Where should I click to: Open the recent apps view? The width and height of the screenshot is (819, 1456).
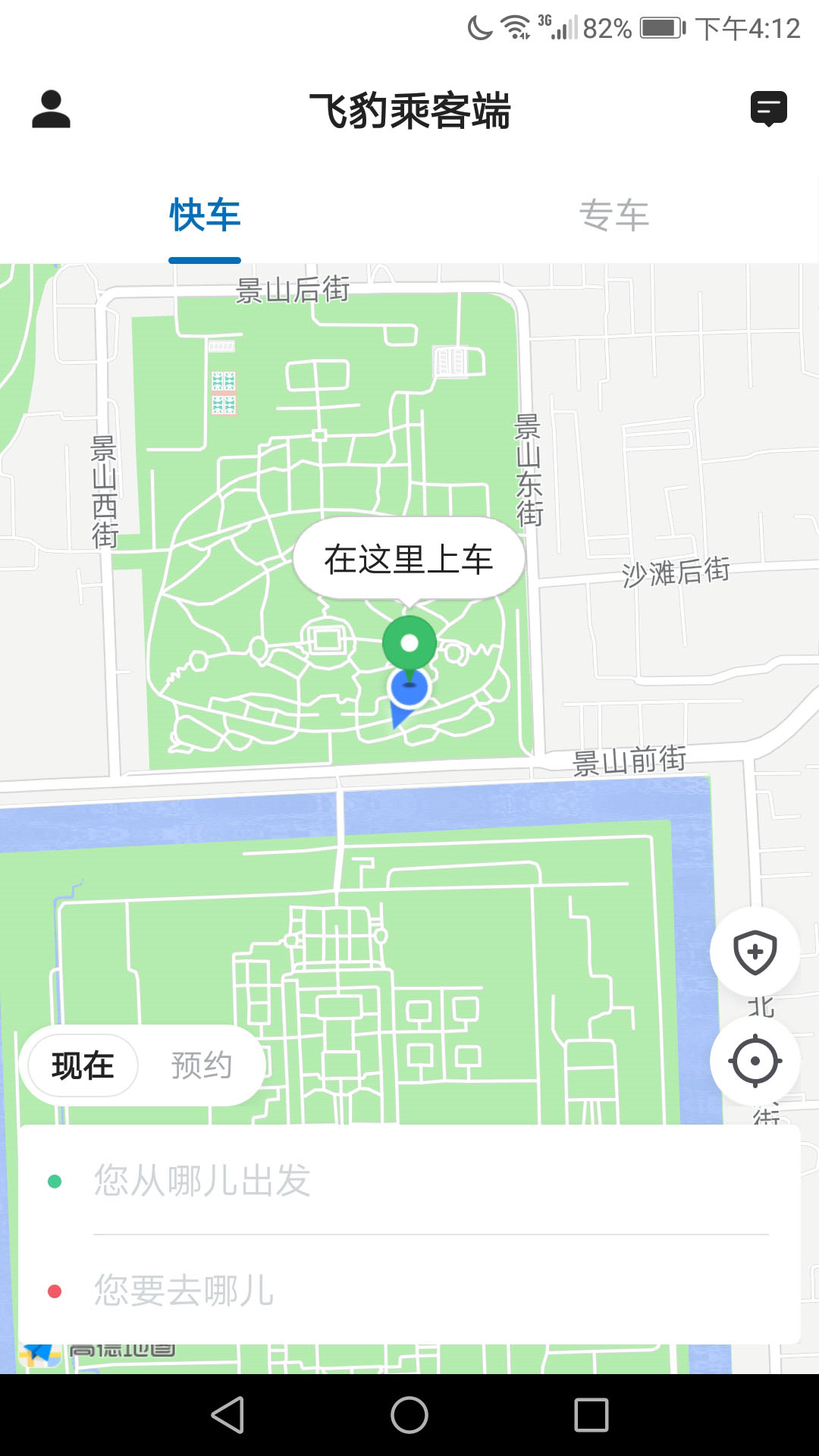(x=591, y=1415)
